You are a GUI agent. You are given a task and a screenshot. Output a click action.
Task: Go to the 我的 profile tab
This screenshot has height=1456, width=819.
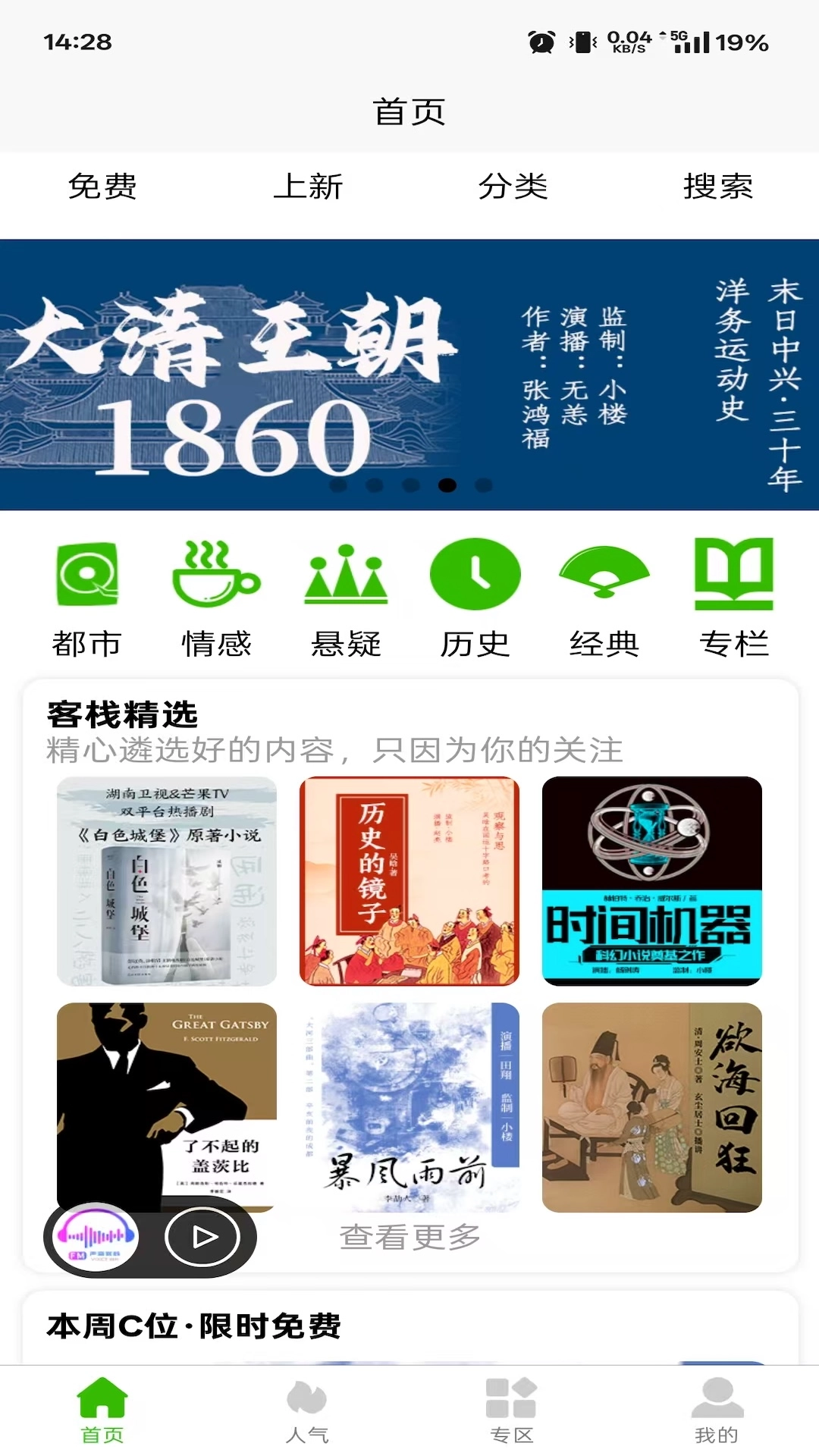tap(717, 1410)
